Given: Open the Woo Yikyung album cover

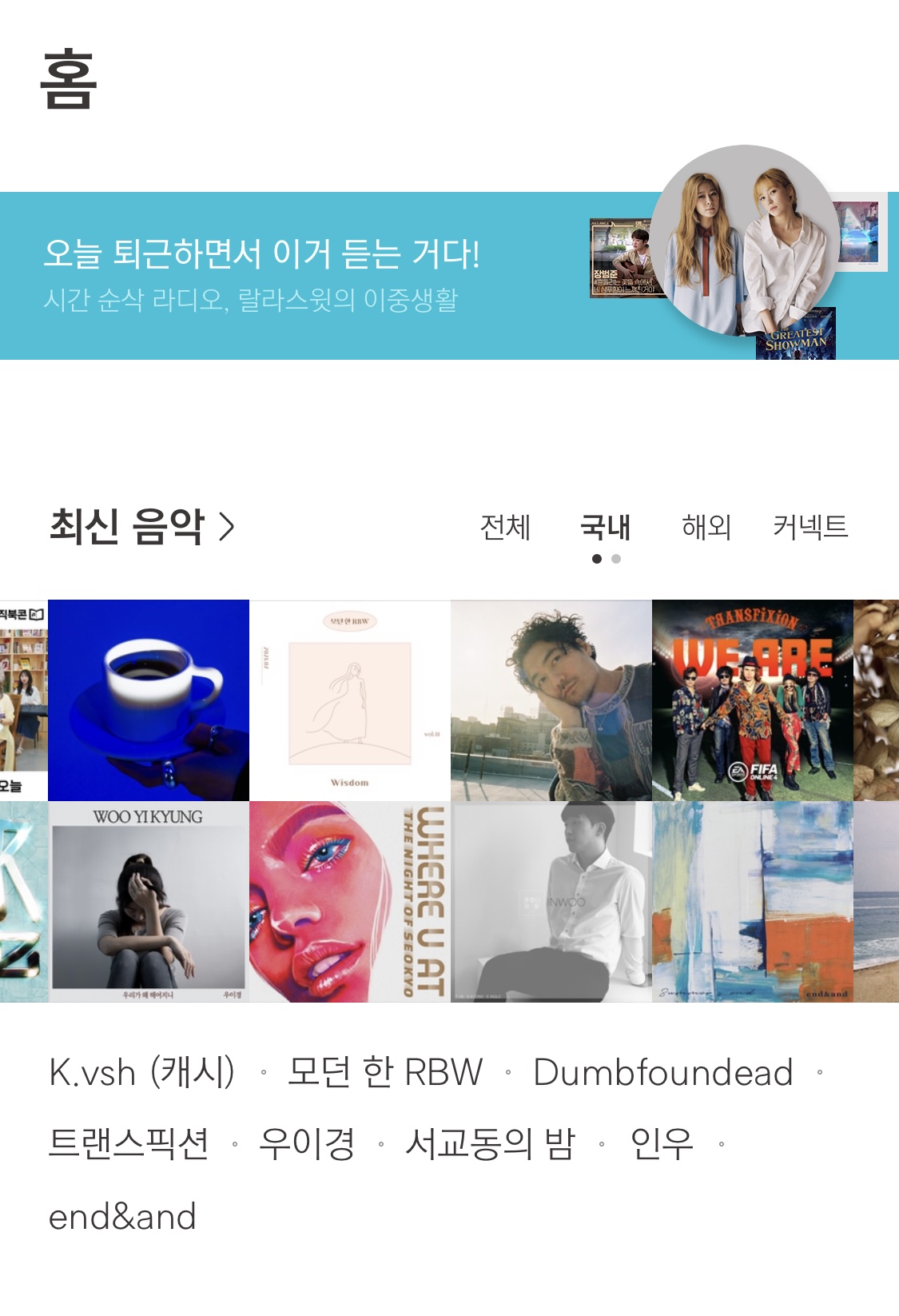Looking at the screenshot, I should coord(149,902).
